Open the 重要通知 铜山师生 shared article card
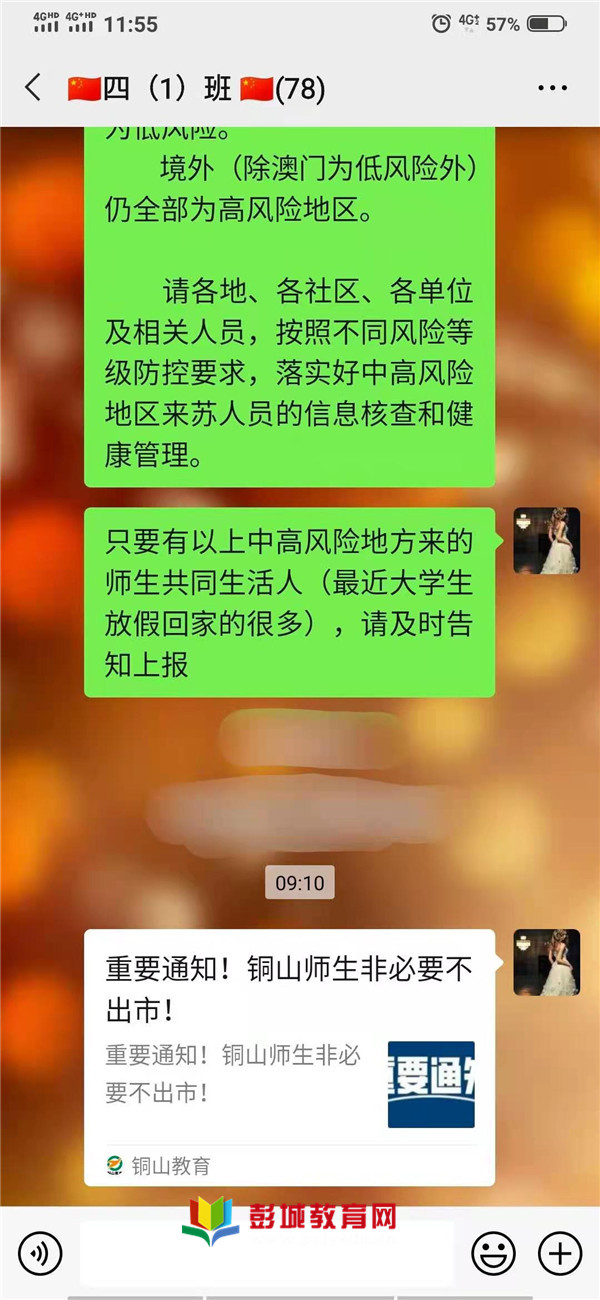Image resolution: width=600 pixels, height=1300 pixels. point(289,1056)
